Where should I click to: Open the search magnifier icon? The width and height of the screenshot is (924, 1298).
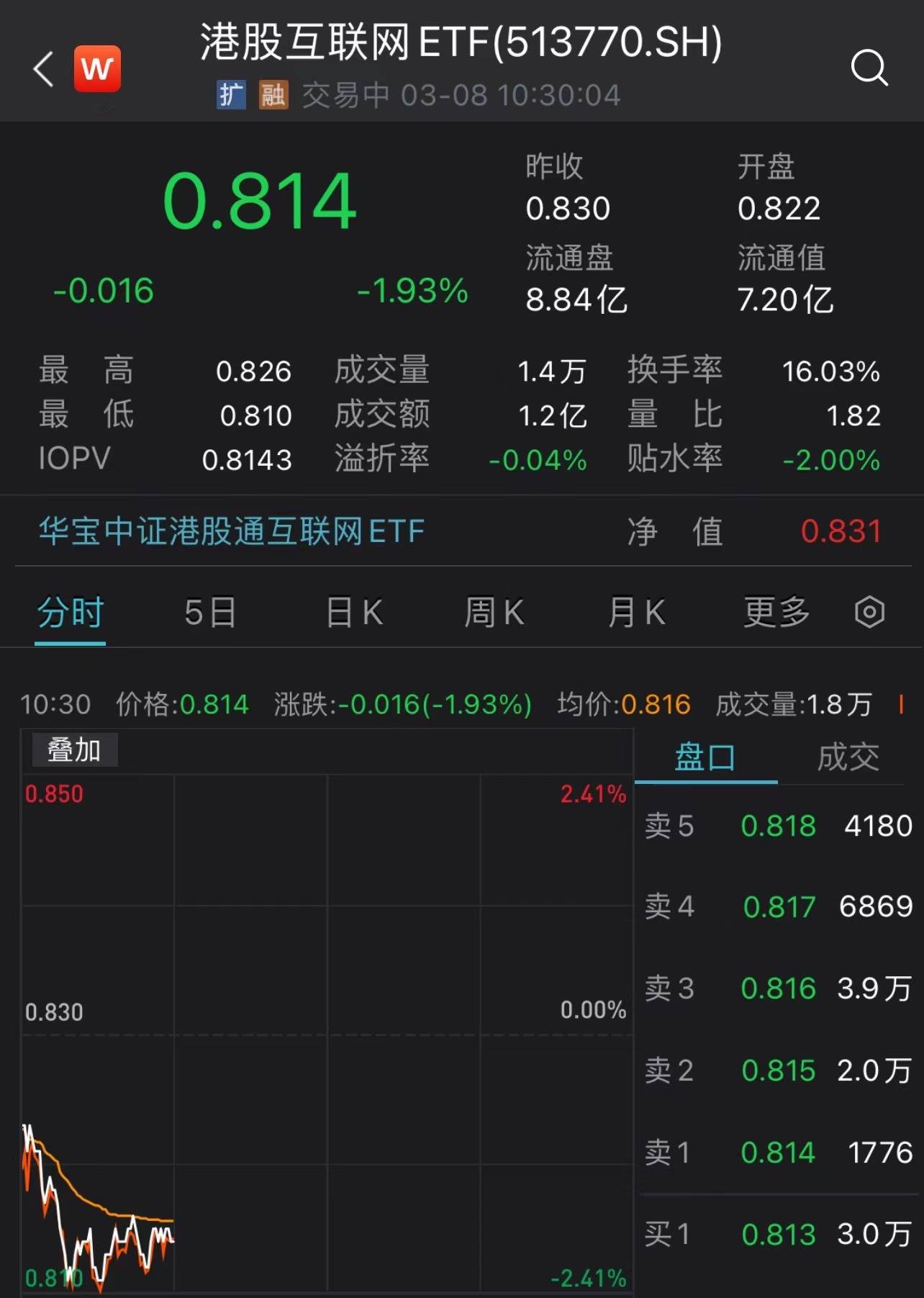point(869,68)
